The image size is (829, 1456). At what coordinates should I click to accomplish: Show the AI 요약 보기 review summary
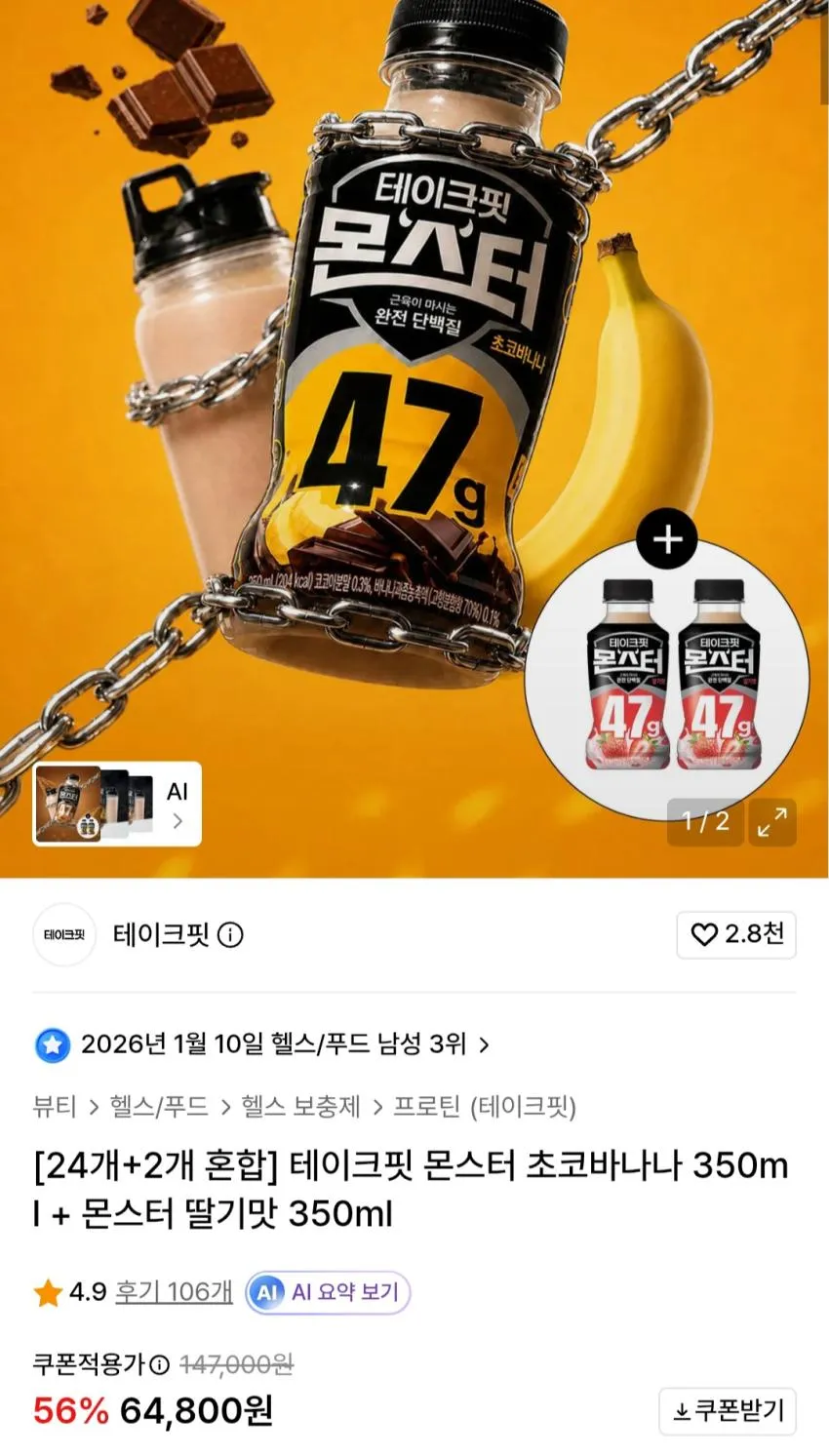(x=328, y=1292)
